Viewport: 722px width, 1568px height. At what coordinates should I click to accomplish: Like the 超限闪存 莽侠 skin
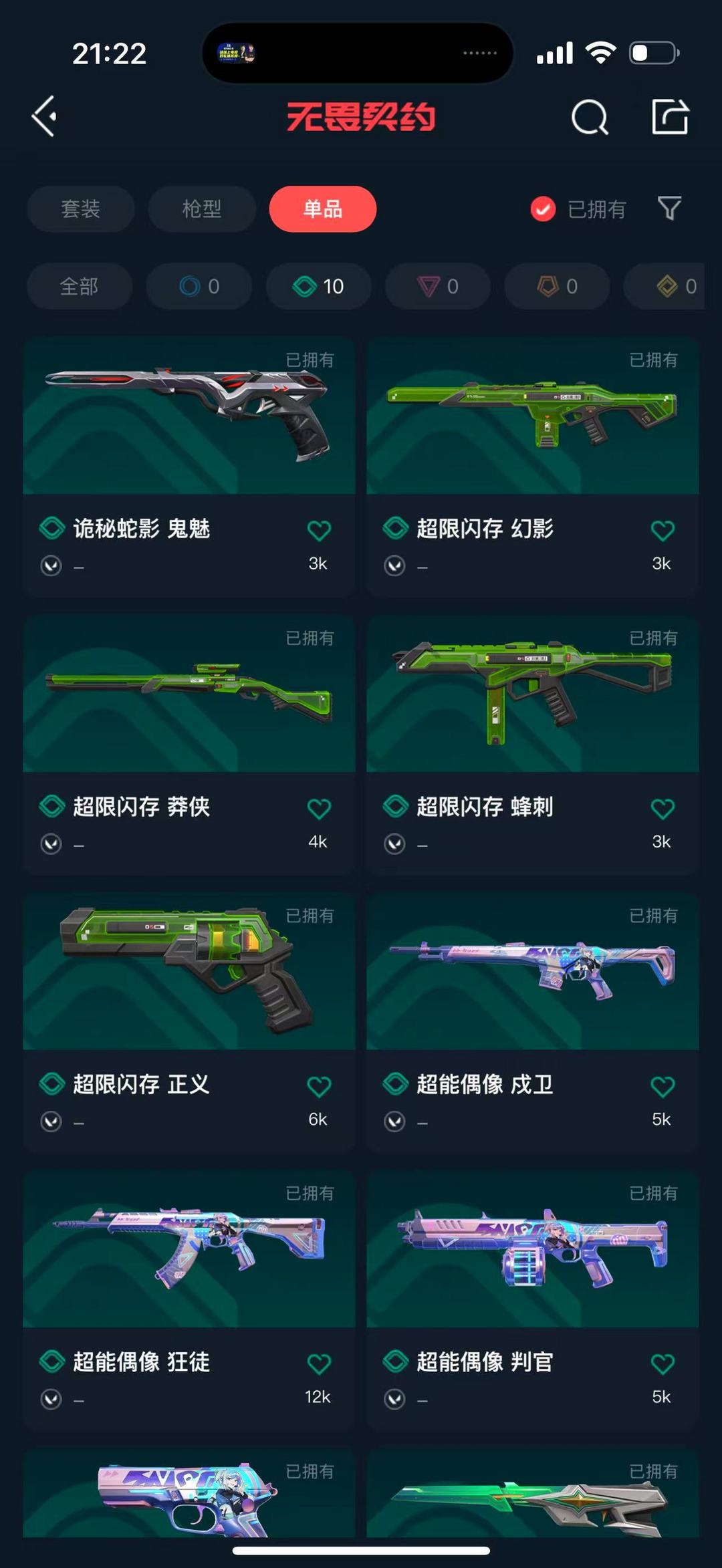click(319, 809)
